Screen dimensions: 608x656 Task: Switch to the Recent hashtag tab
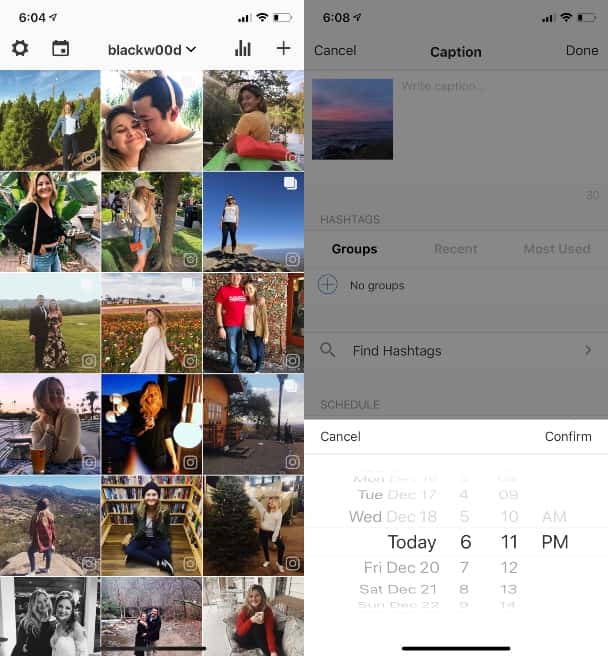click(x=455, y=249)
